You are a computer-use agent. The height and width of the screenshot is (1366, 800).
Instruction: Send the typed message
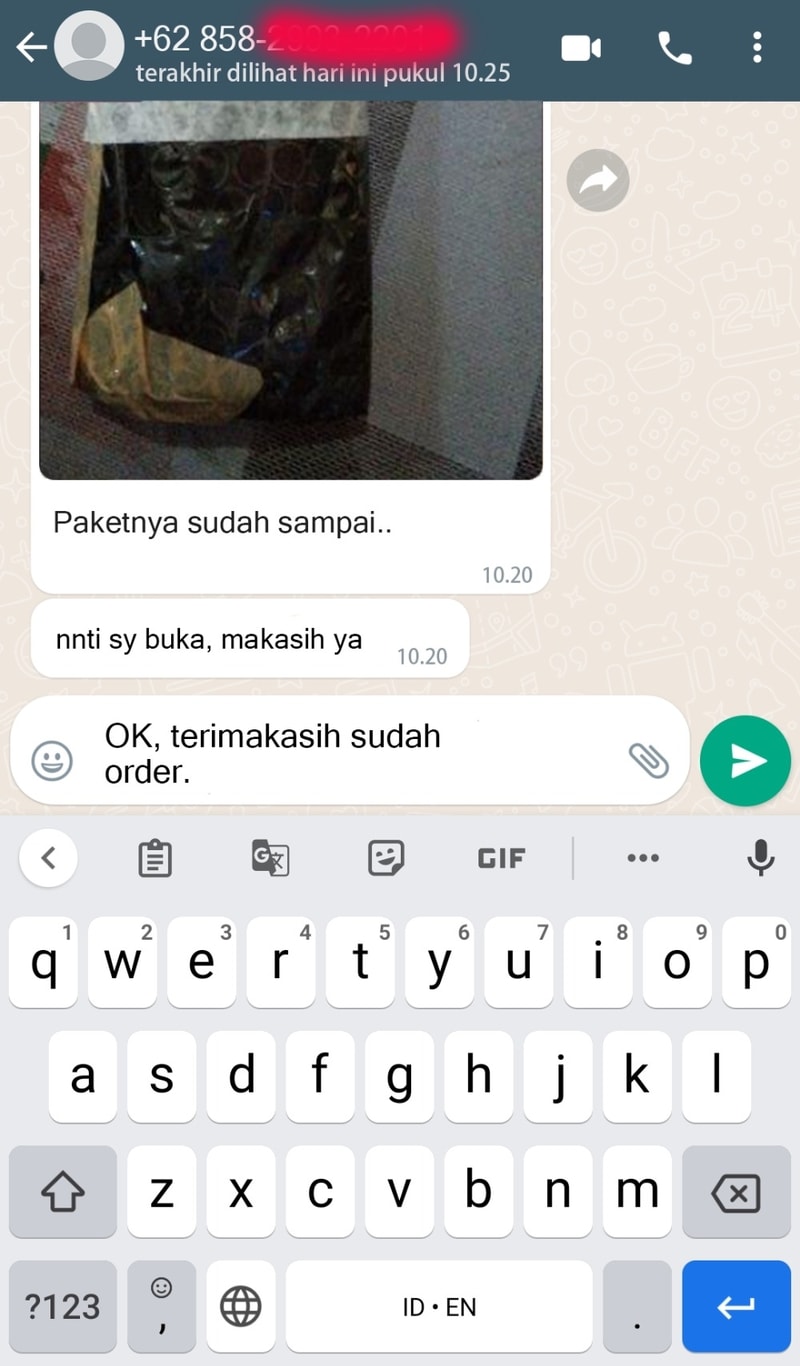coord(745,761)
